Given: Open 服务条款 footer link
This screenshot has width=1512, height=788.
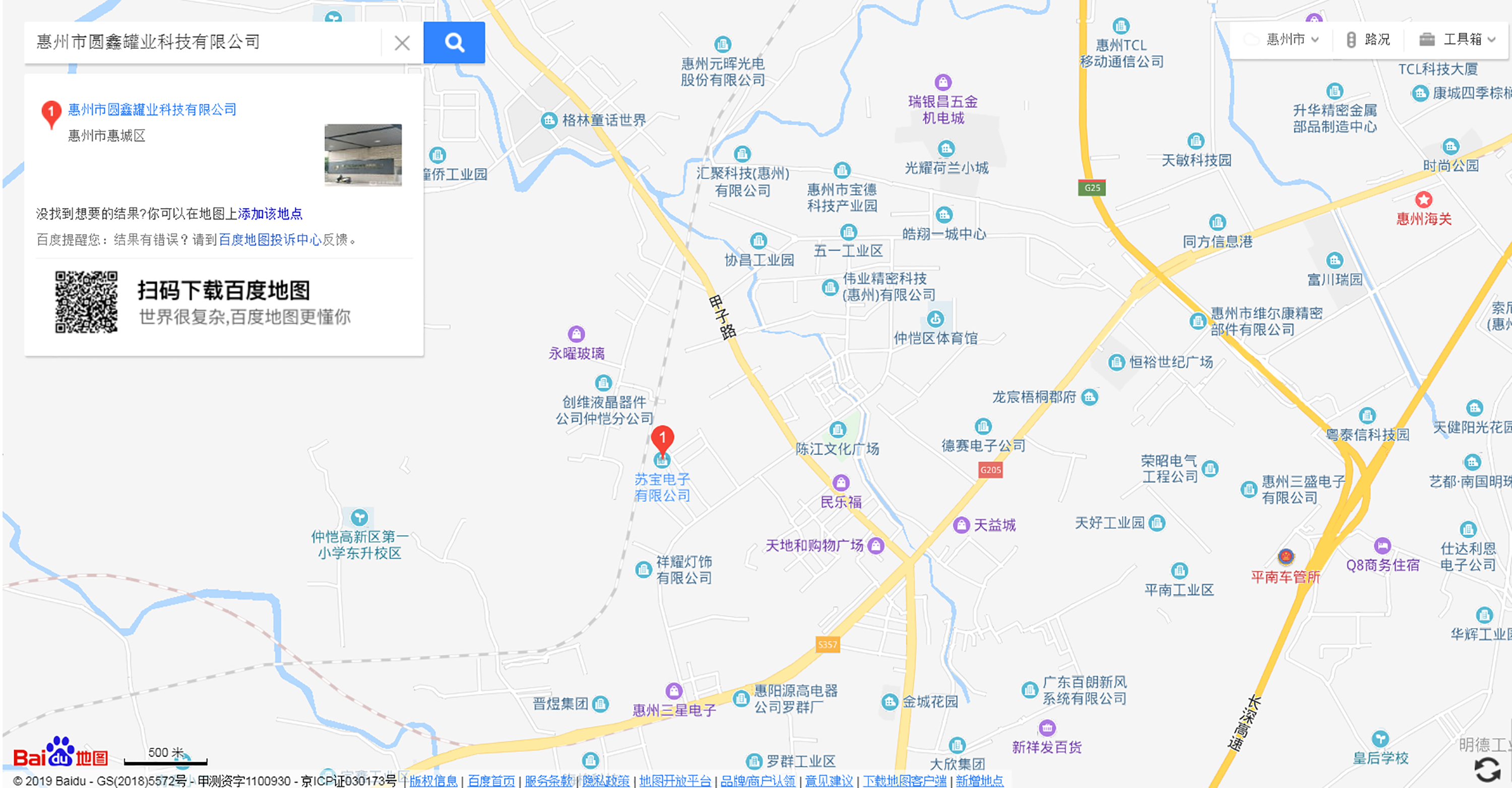Looking at the screenshot, I should (548, 780).
